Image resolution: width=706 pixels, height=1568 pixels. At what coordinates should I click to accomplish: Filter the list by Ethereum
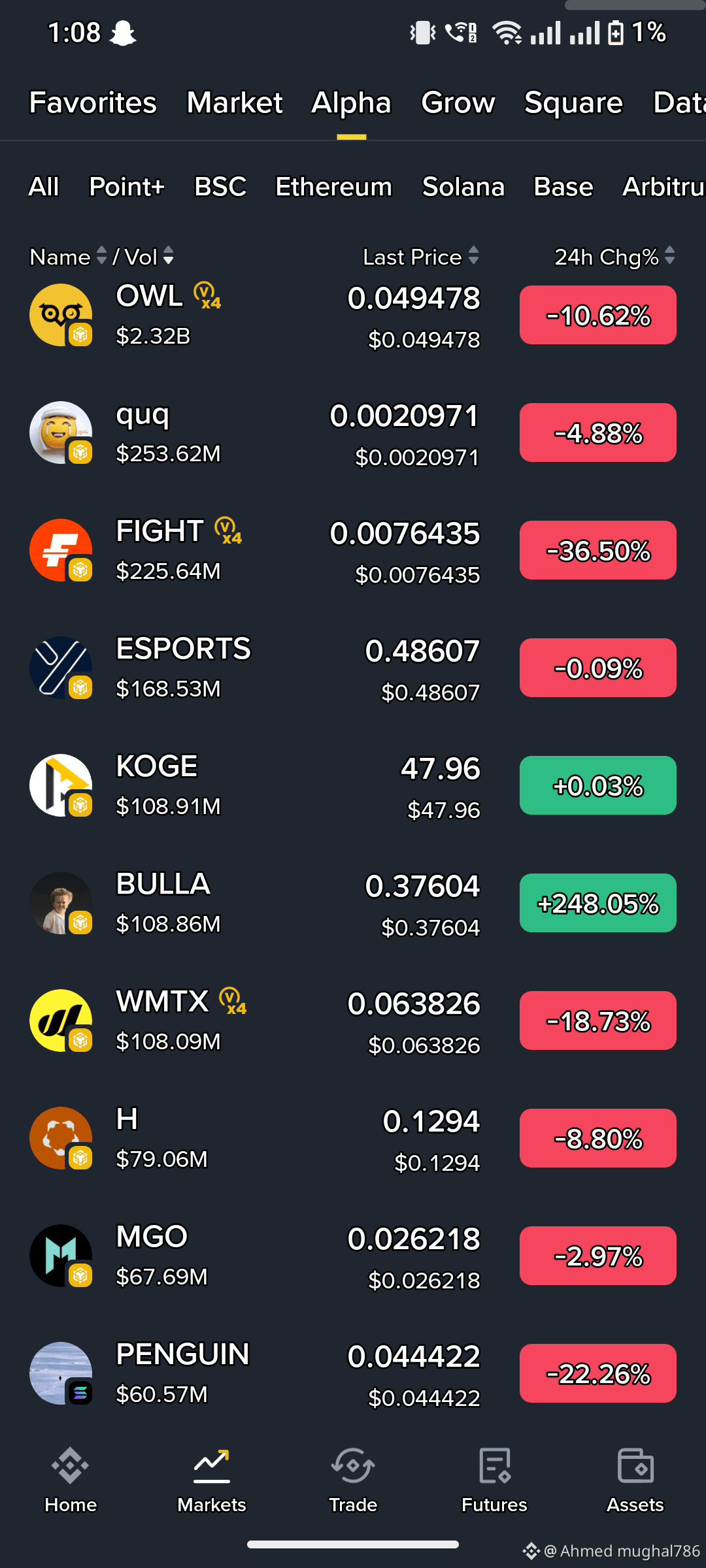[x=333, y=187]
